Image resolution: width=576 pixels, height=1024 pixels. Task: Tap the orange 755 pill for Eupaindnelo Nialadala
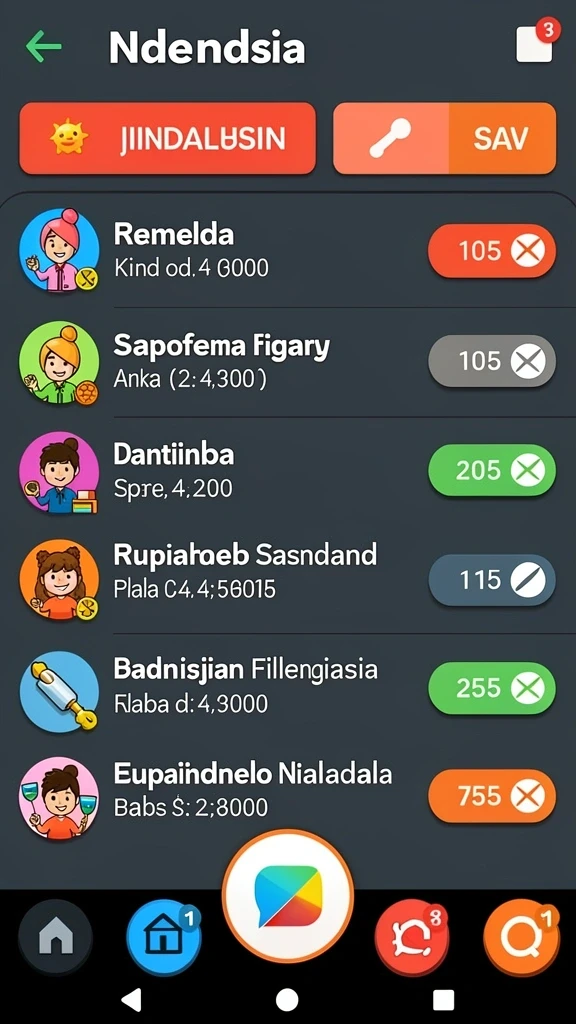click(492, 796)
